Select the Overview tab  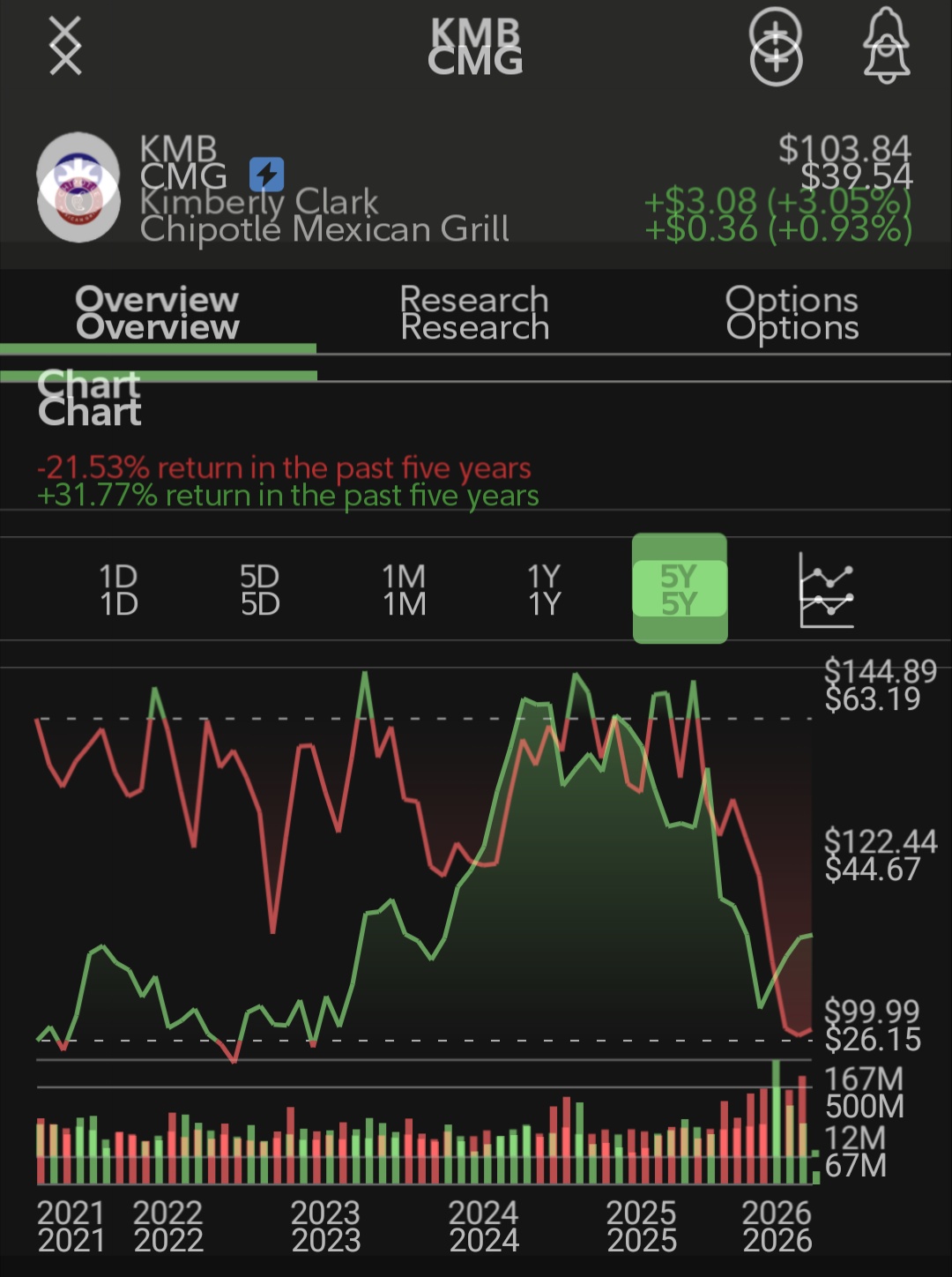(157, 313)
